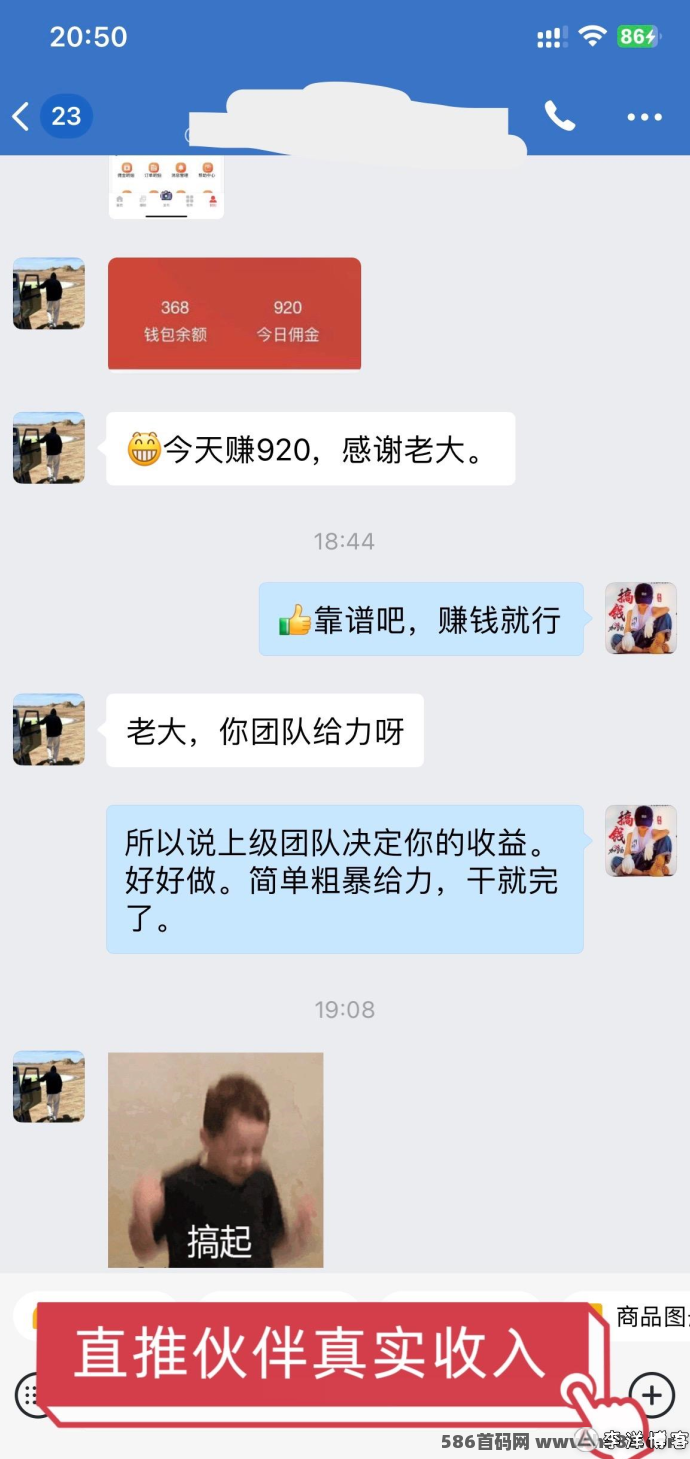Screen dimensions: 690x1459
Task: Tap the contact's avatar beside 老大，你团队给力呀
Action: pyautogui.click(x=49, y=730)
